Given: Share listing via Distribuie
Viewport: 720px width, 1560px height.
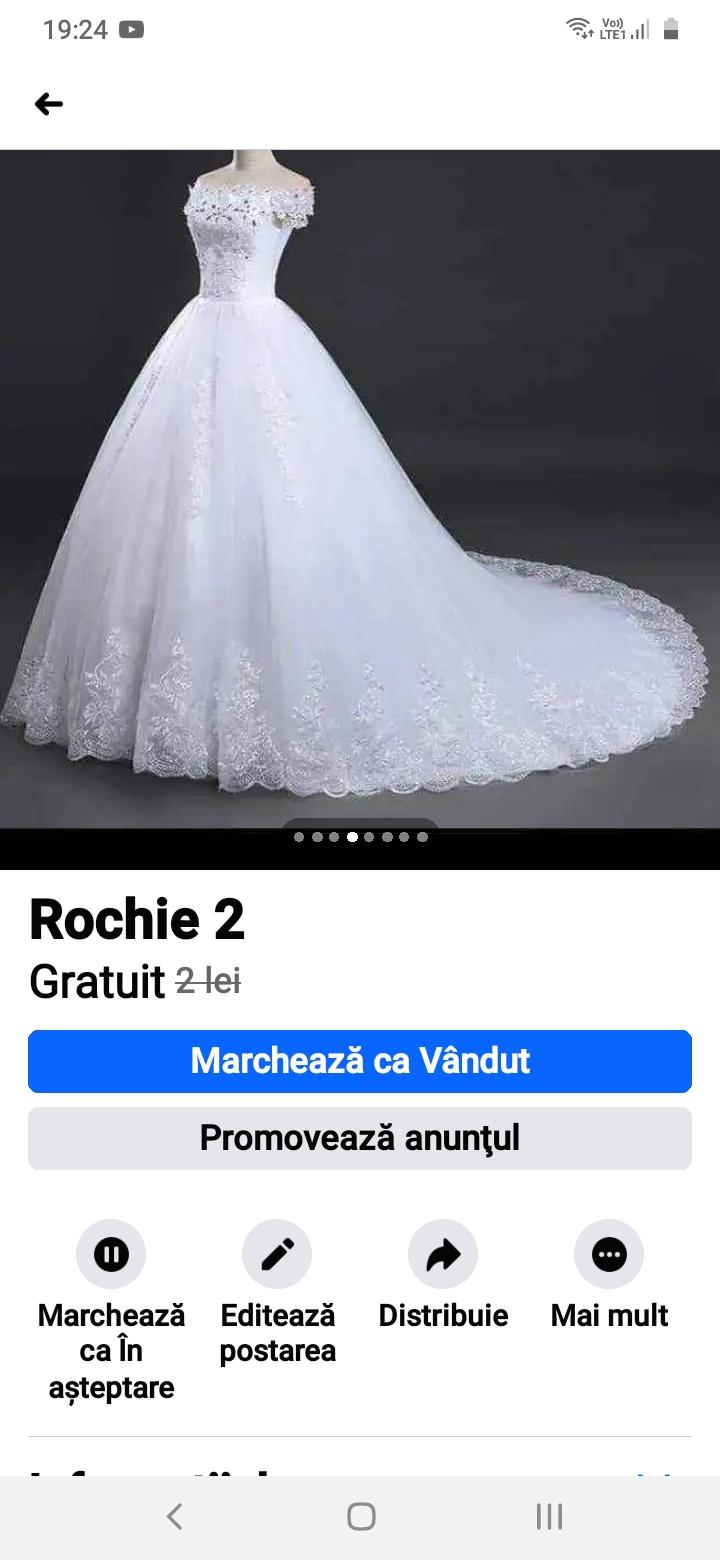Looking at the screenshot, I should [x=443, y=1254].
